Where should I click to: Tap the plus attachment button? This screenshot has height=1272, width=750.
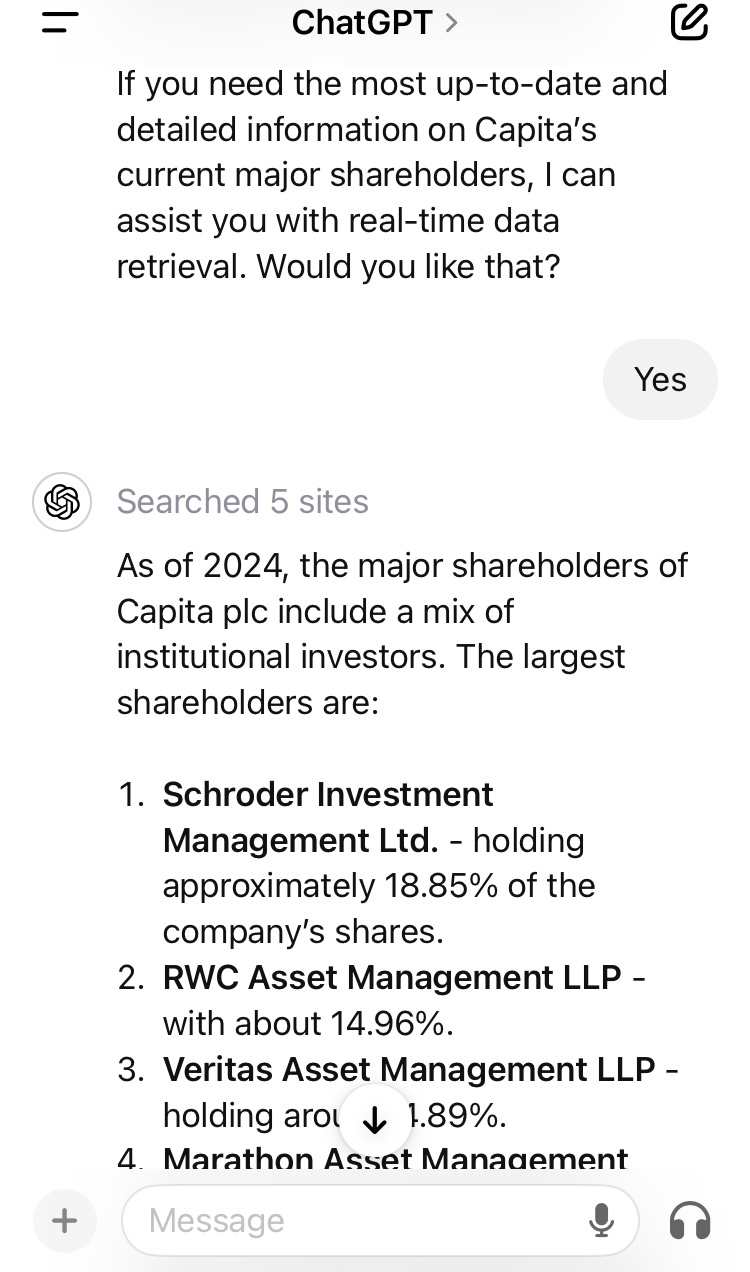[x=64, y=1220]
